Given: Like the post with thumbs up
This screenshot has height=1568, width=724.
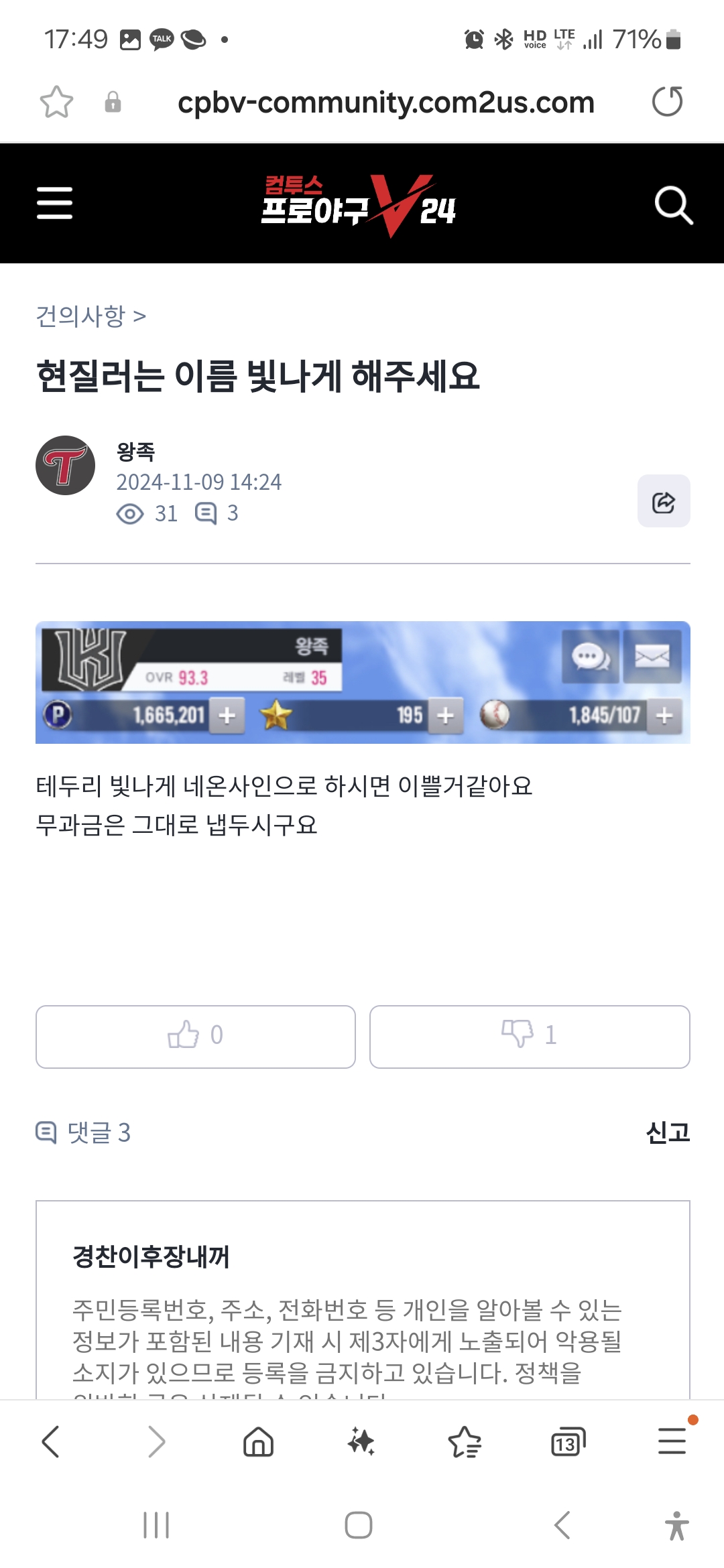Looking at the screenshot, I should coord(196,1037).
